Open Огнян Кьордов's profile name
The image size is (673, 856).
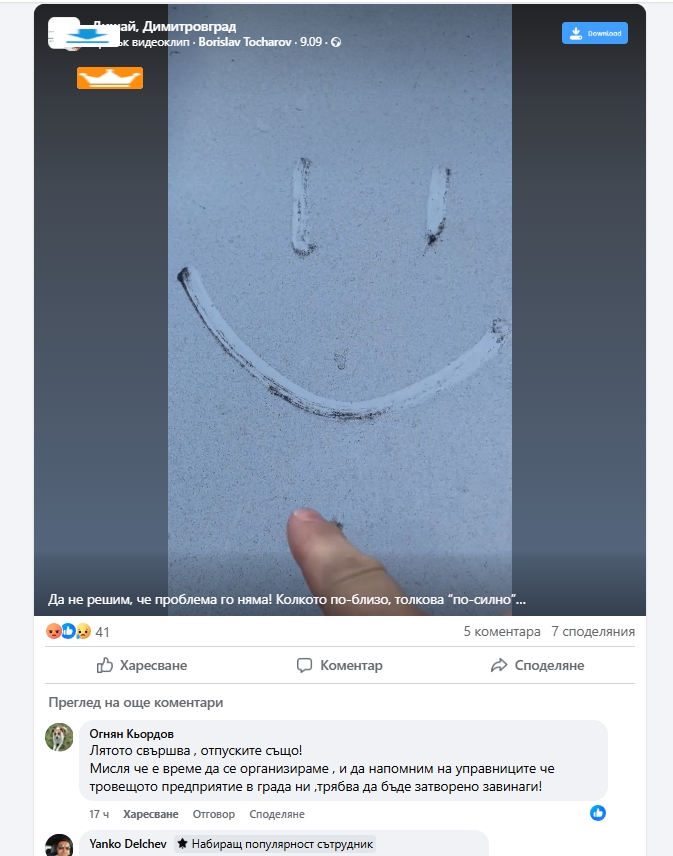pyautogui.click(x=131, y=733)
